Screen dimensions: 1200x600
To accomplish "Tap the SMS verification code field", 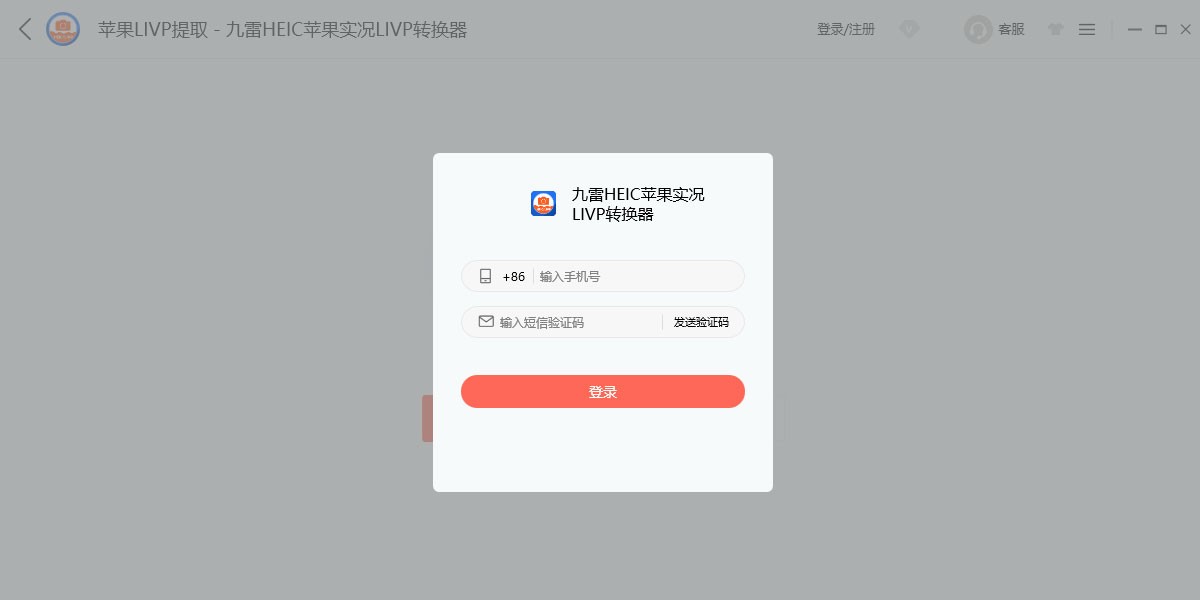I will coord(575,322).
